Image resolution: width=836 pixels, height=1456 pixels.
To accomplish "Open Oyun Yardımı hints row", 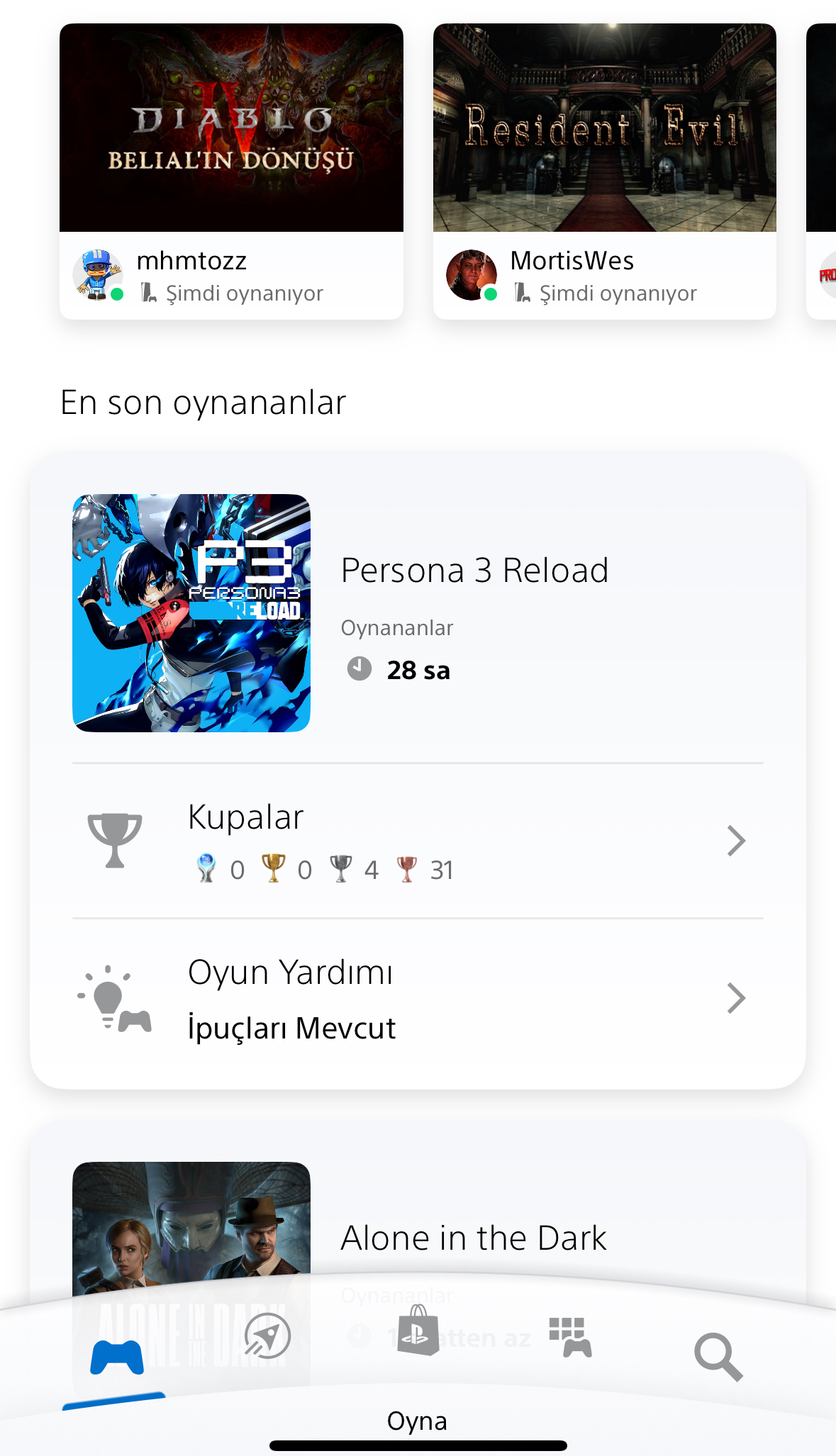I will point(417,998).
